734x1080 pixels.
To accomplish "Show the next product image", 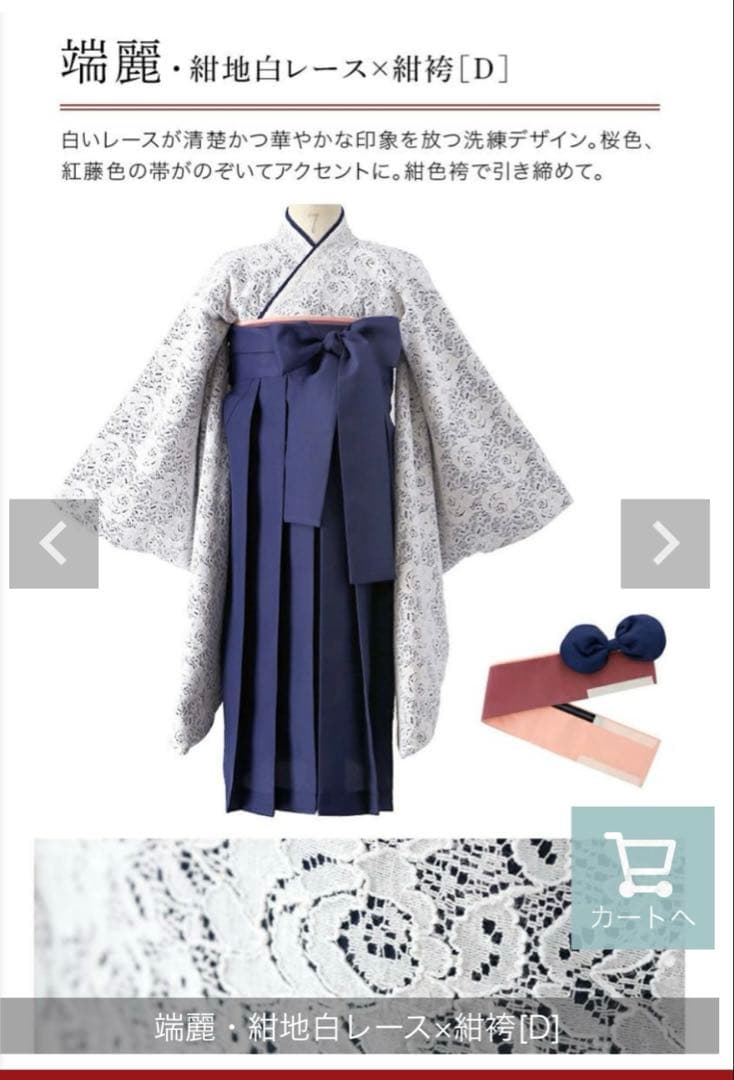I will (x=665, y=544).
